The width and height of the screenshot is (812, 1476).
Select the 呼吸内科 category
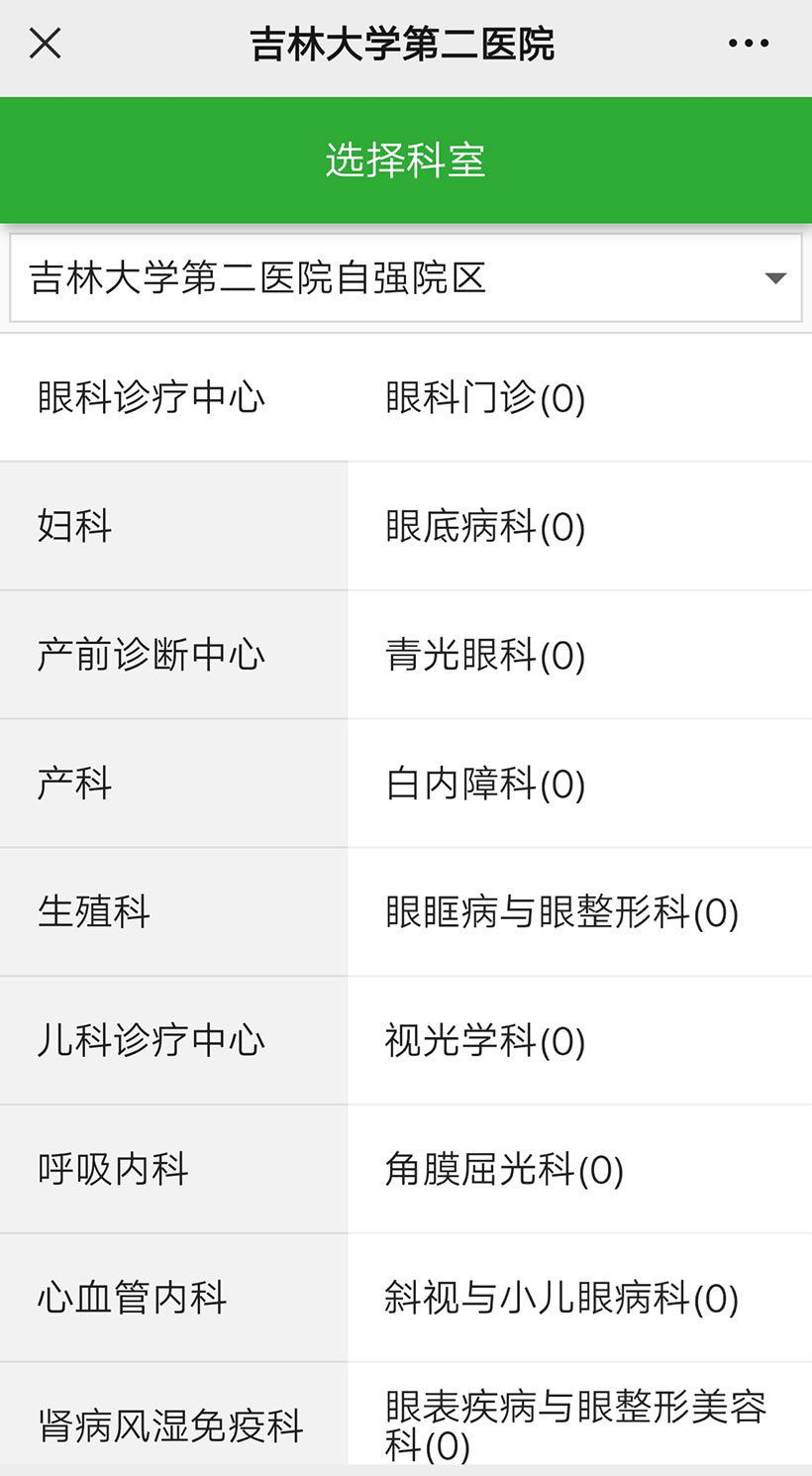[x=113, y=1170]
